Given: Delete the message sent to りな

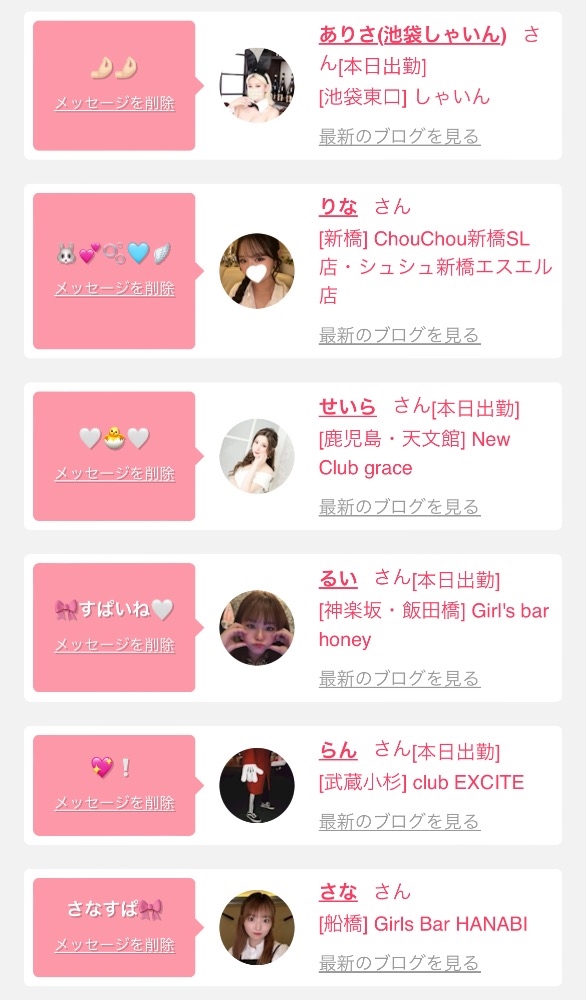Looking at the screenshot, I should click(x=115, y=288).
